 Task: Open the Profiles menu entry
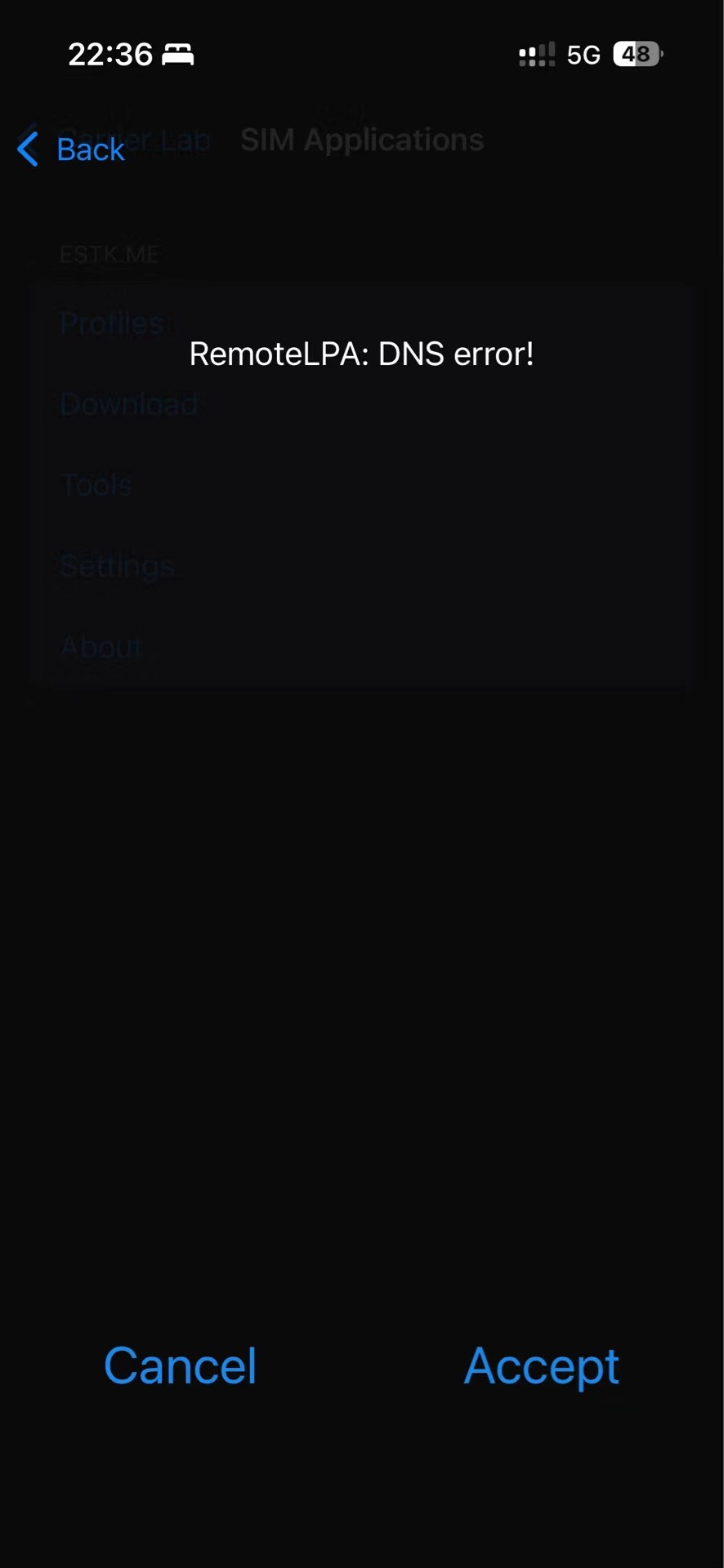(x=110, y=323)
